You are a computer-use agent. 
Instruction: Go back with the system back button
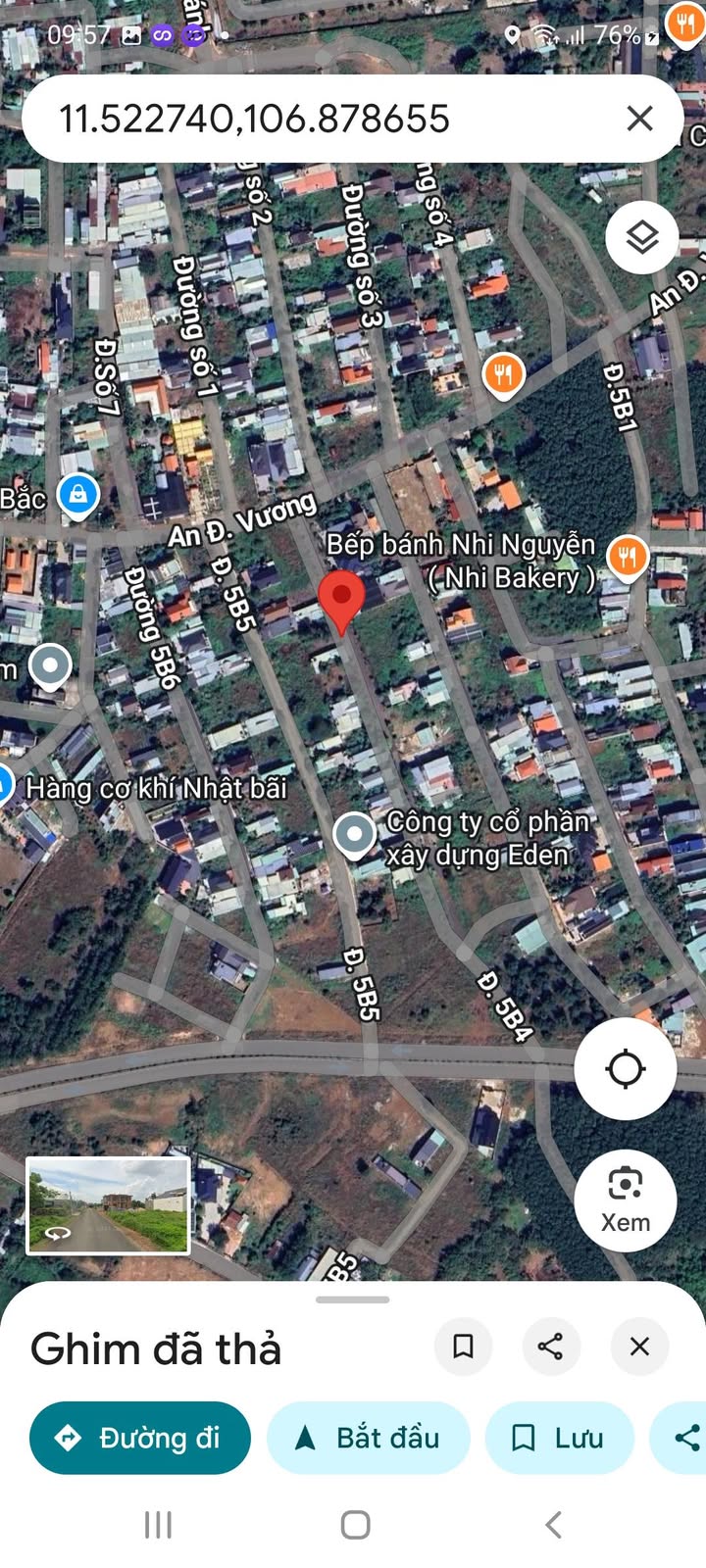[553, 1524]
